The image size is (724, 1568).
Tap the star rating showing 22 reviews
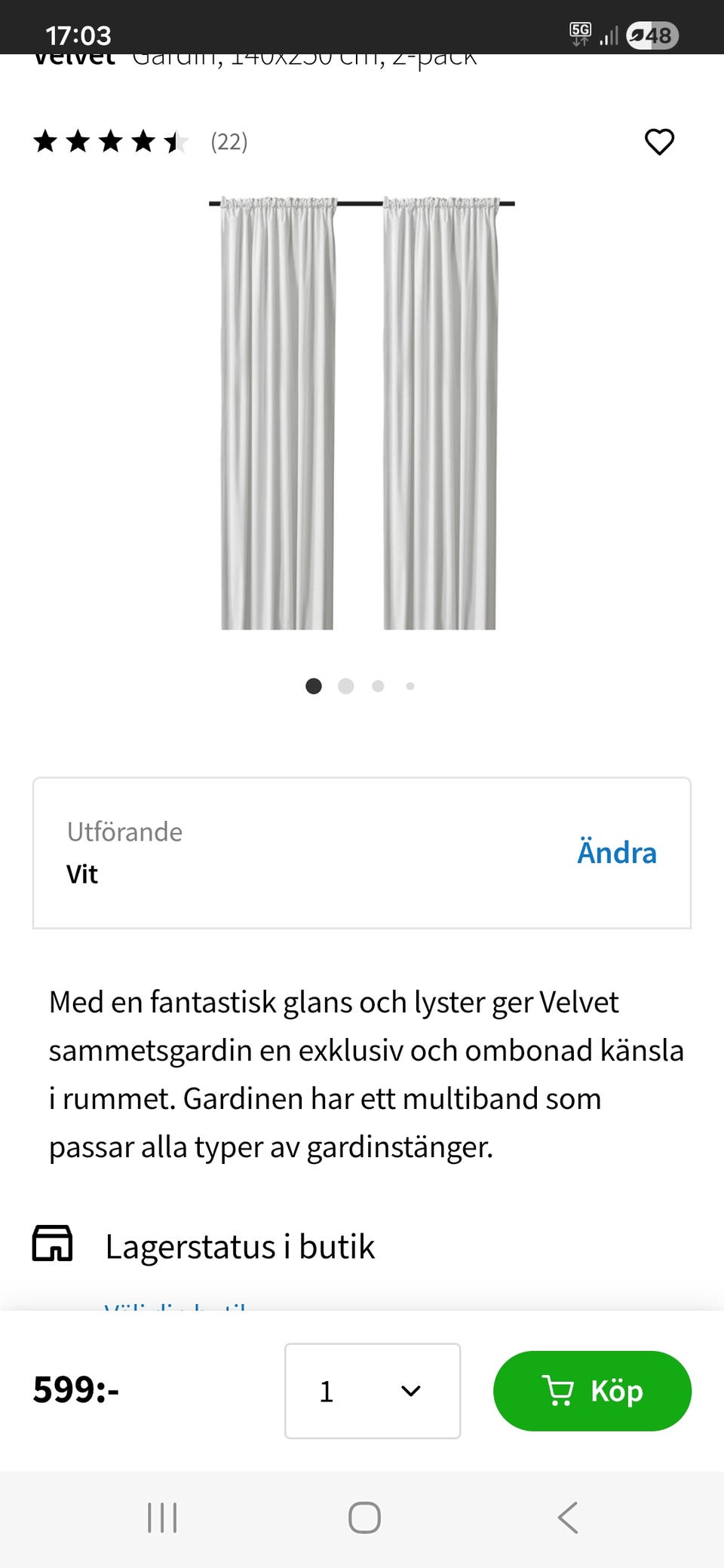(140, 142)
